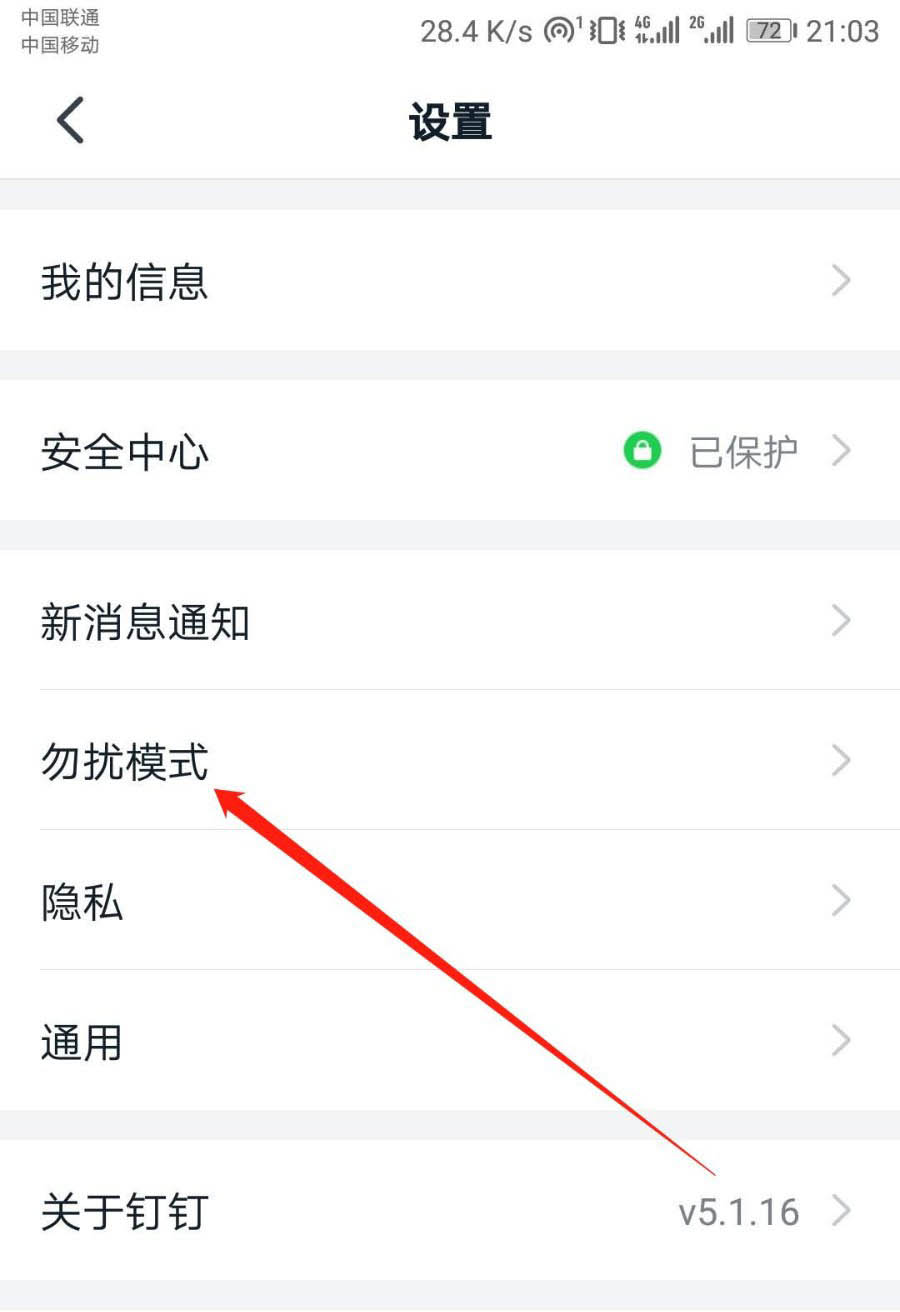Image resolution: width=900 pixels, height=1312 pixels.
Task: Tap the vibrate mode status bar icon
Action: point(605,31)
